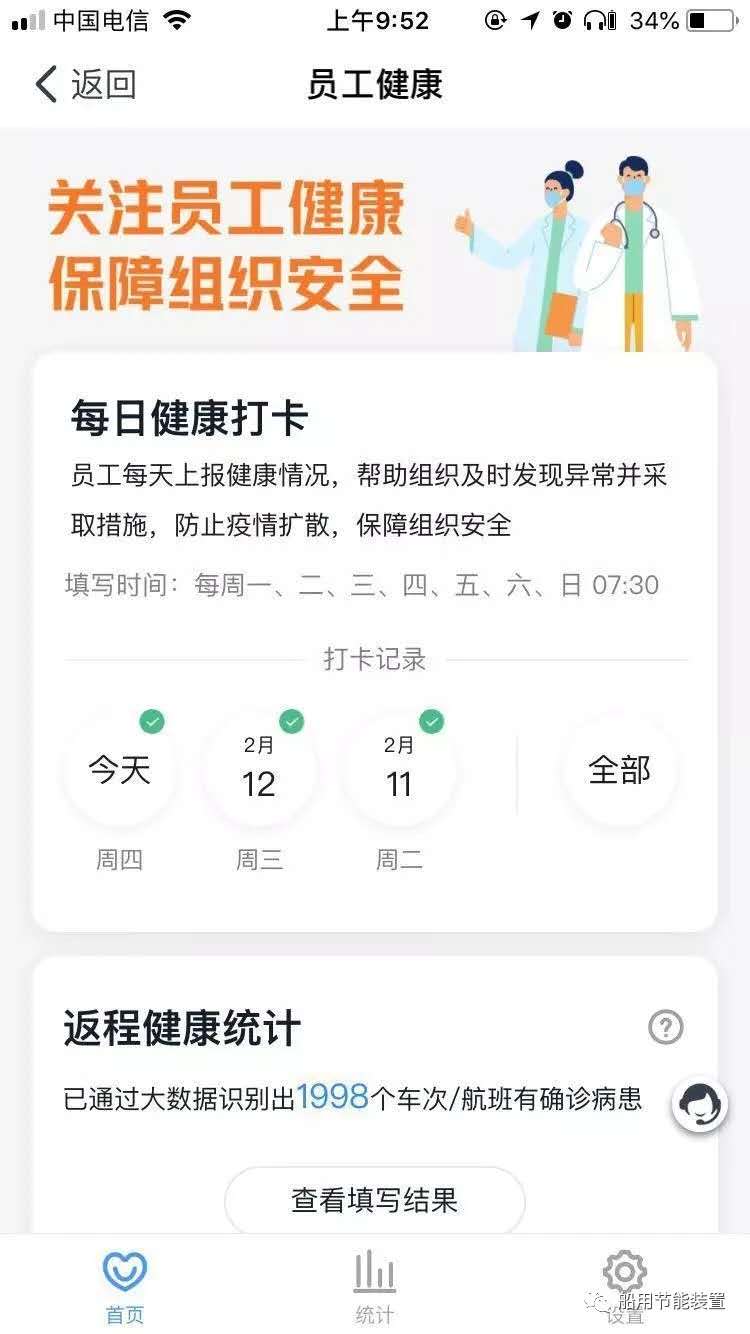Screen dimensions: 750x1334
Task: Tap 查看填写结果 button
Action: 375,1200
